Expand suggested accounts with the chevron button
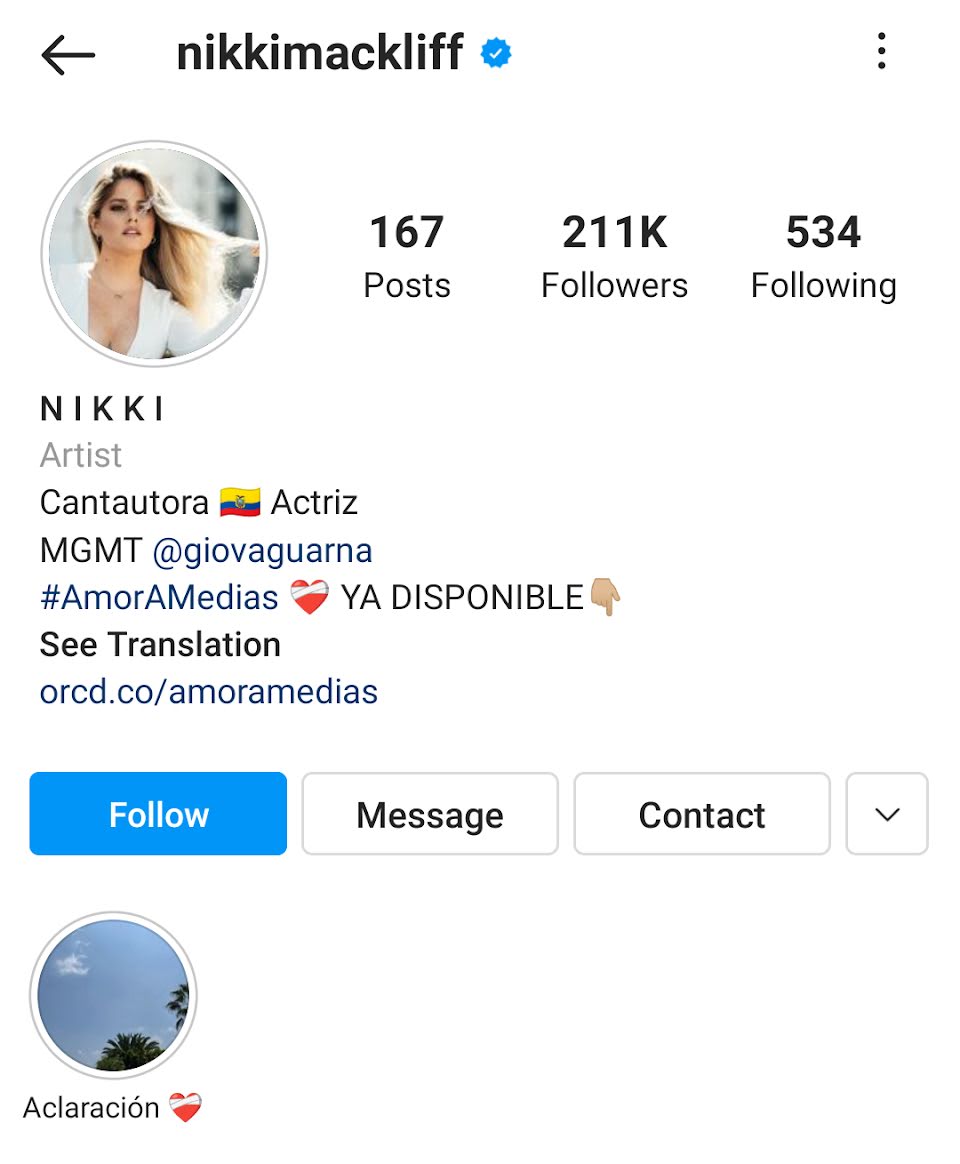 (x=887, y=814)
